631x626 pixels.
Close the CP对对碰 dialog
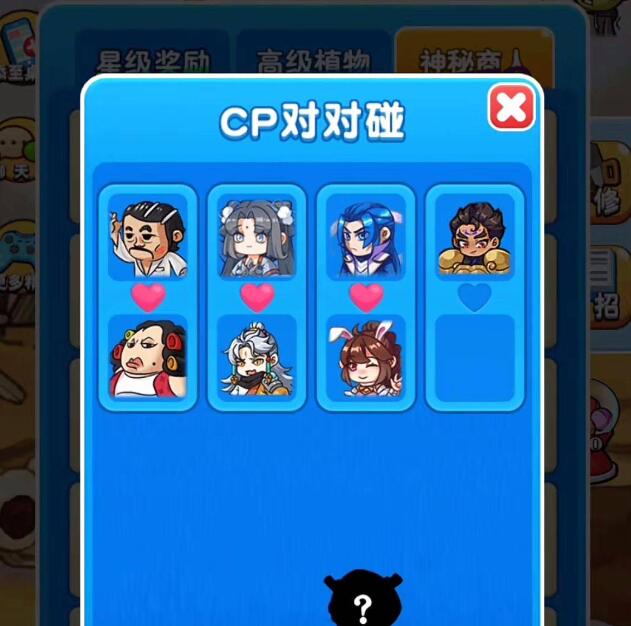pos(511,107)
